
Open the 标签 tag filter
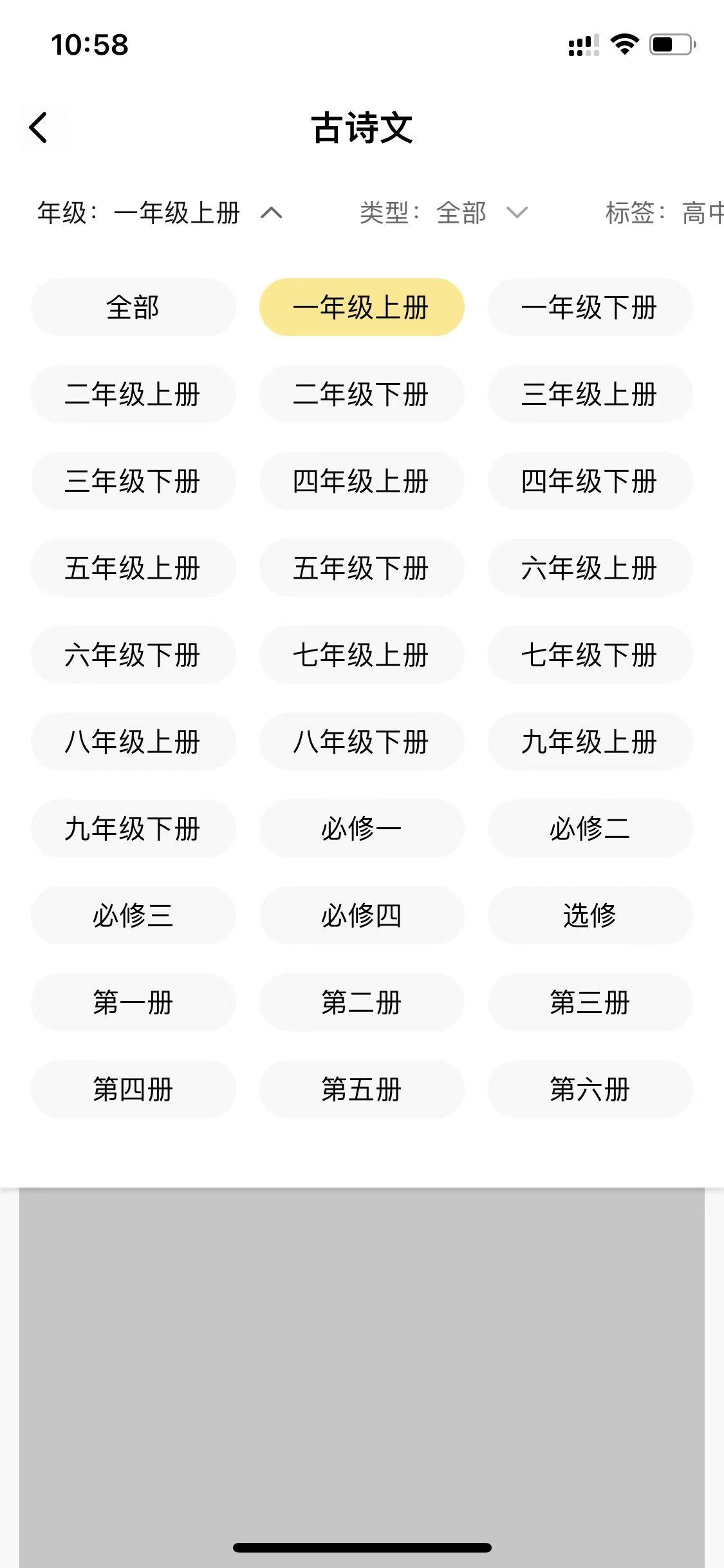tap(664, 213)
